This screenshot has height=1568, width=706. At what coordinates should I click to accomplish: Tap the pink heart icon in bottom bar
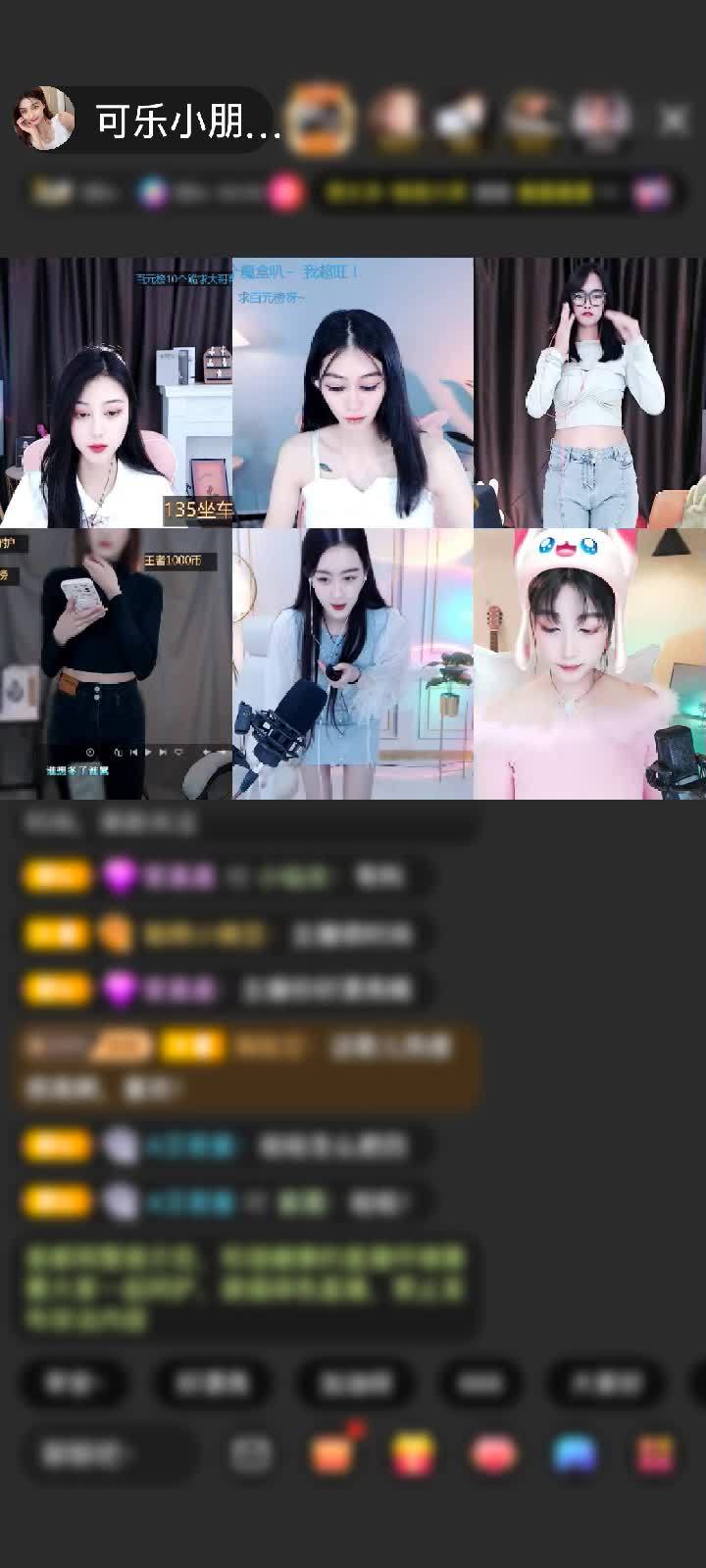coord(494,1454)
